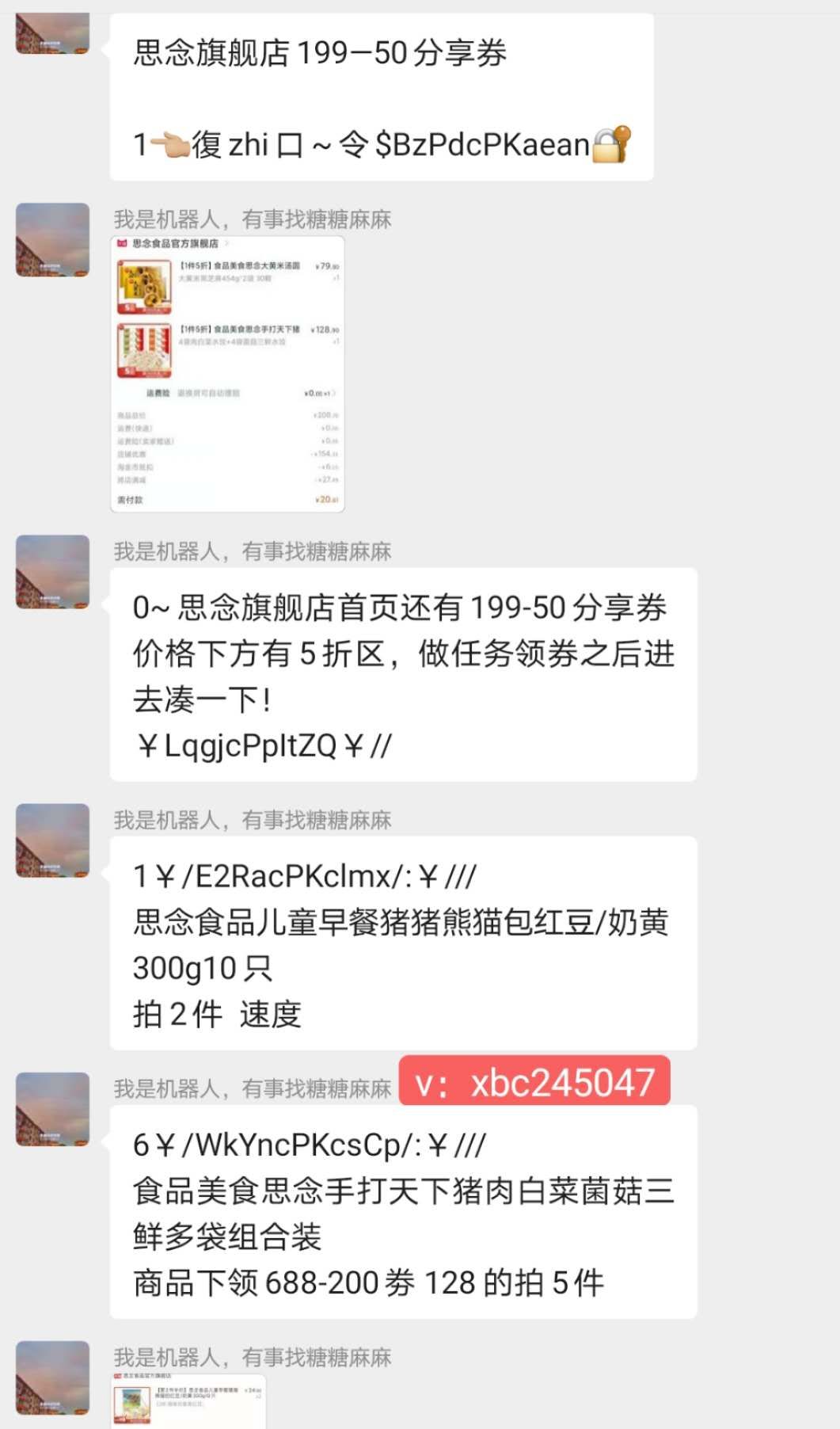The height and width of the screenshot is (1429, 840).
Task: Click the avatar beside the 首页分享券 tip message
Action: pyautogui.click(x=51, y=570)
